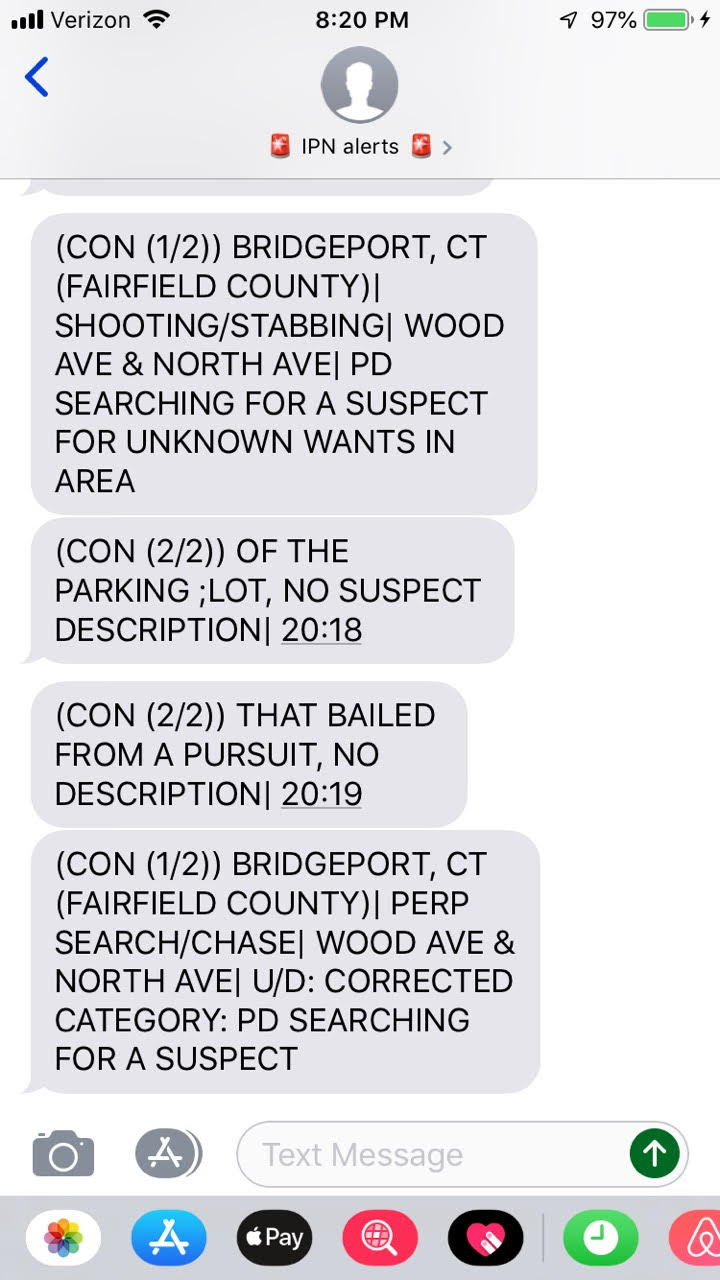Open the camera to attach a photo

point(63,1154)
